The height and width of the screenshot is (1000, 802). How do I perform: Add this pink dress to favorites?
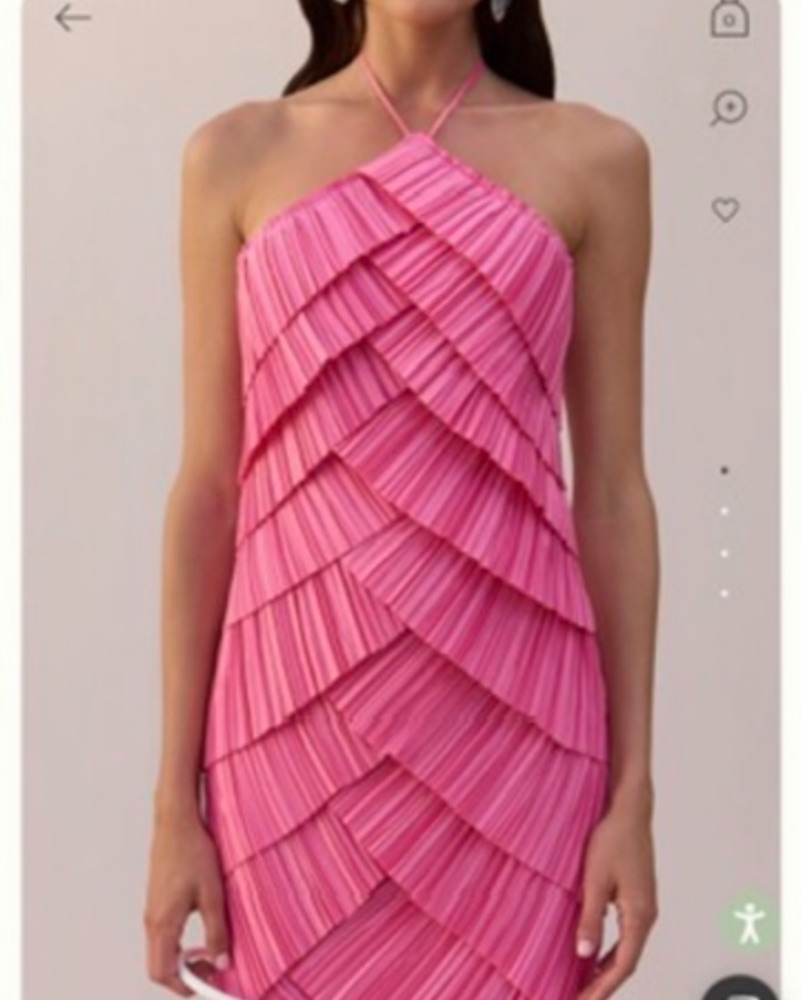point(725,209)
